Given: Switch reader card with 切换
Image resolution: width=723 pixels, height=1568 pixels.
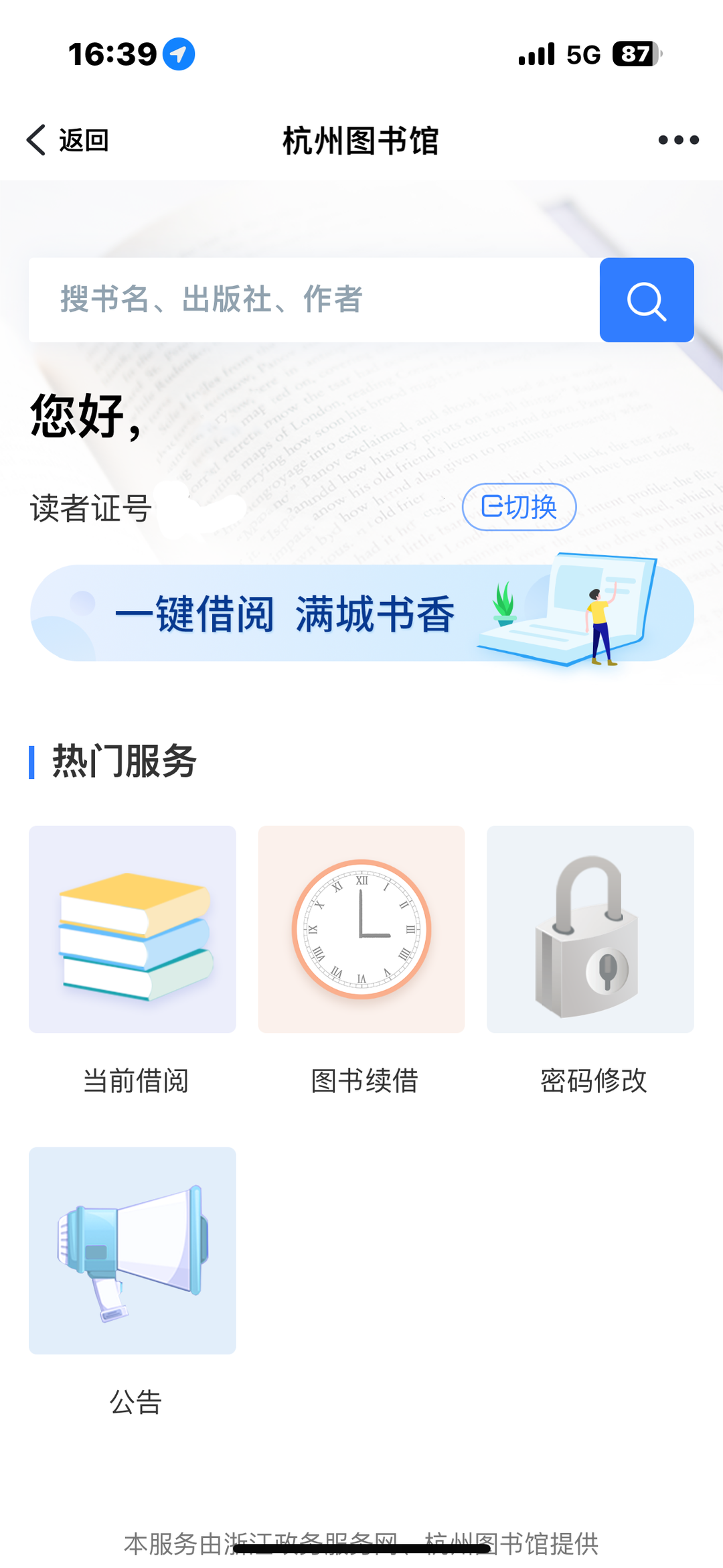Looking at the screenshot, I should (x=519, y=507).
